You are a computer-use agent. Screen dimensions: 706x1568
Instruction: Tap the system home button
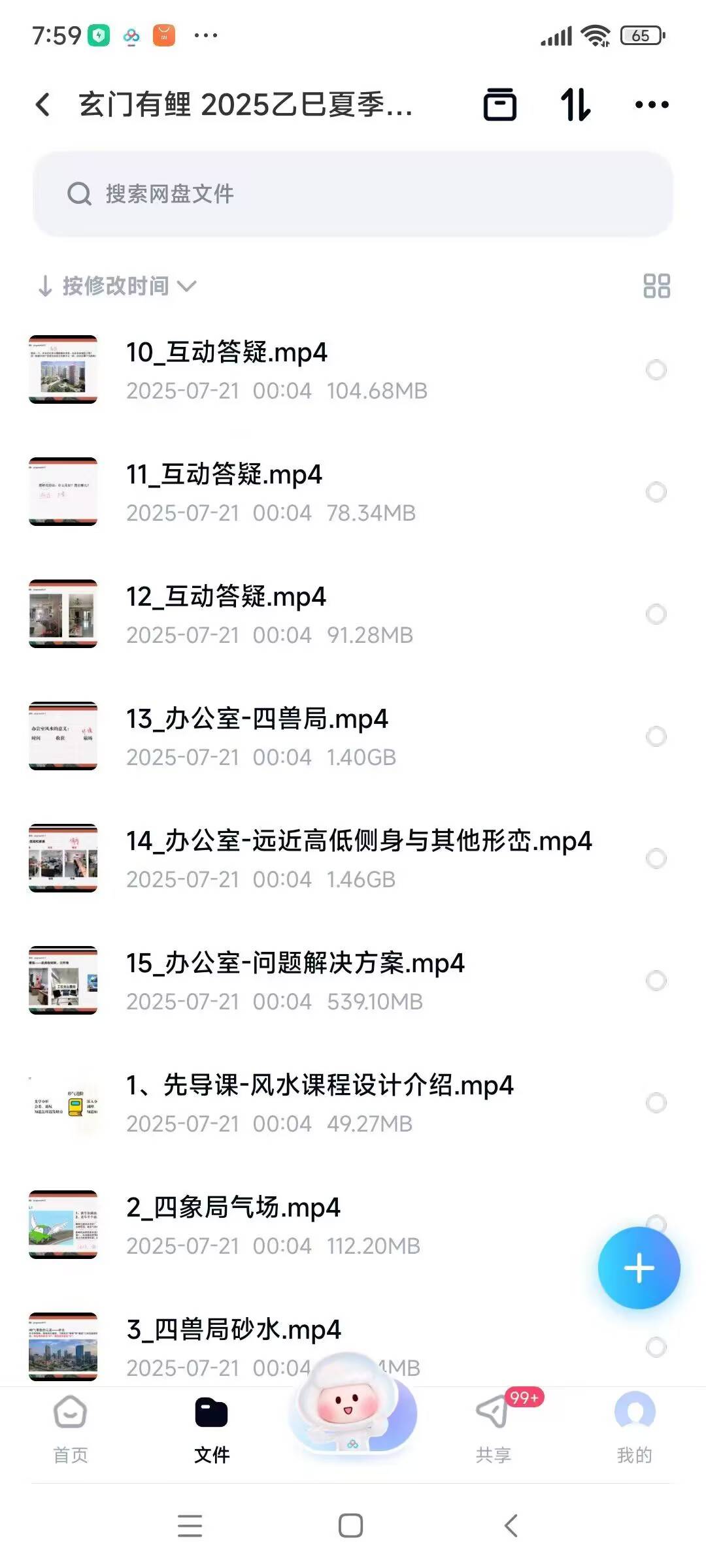point(351,1526)
